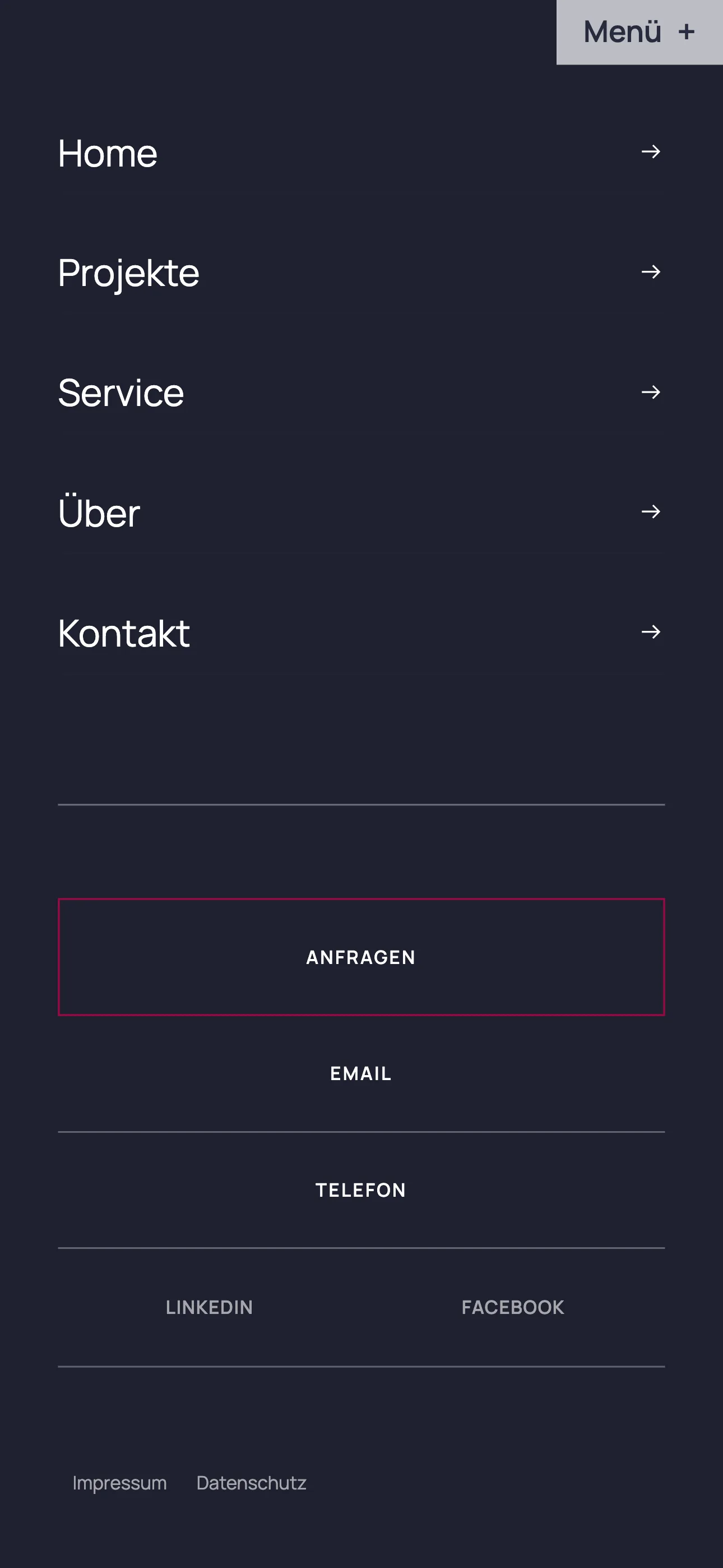This screenshot has height=1568, width=723.
Task: Open the Kontakt page
Action: click(x=361, y=633)
